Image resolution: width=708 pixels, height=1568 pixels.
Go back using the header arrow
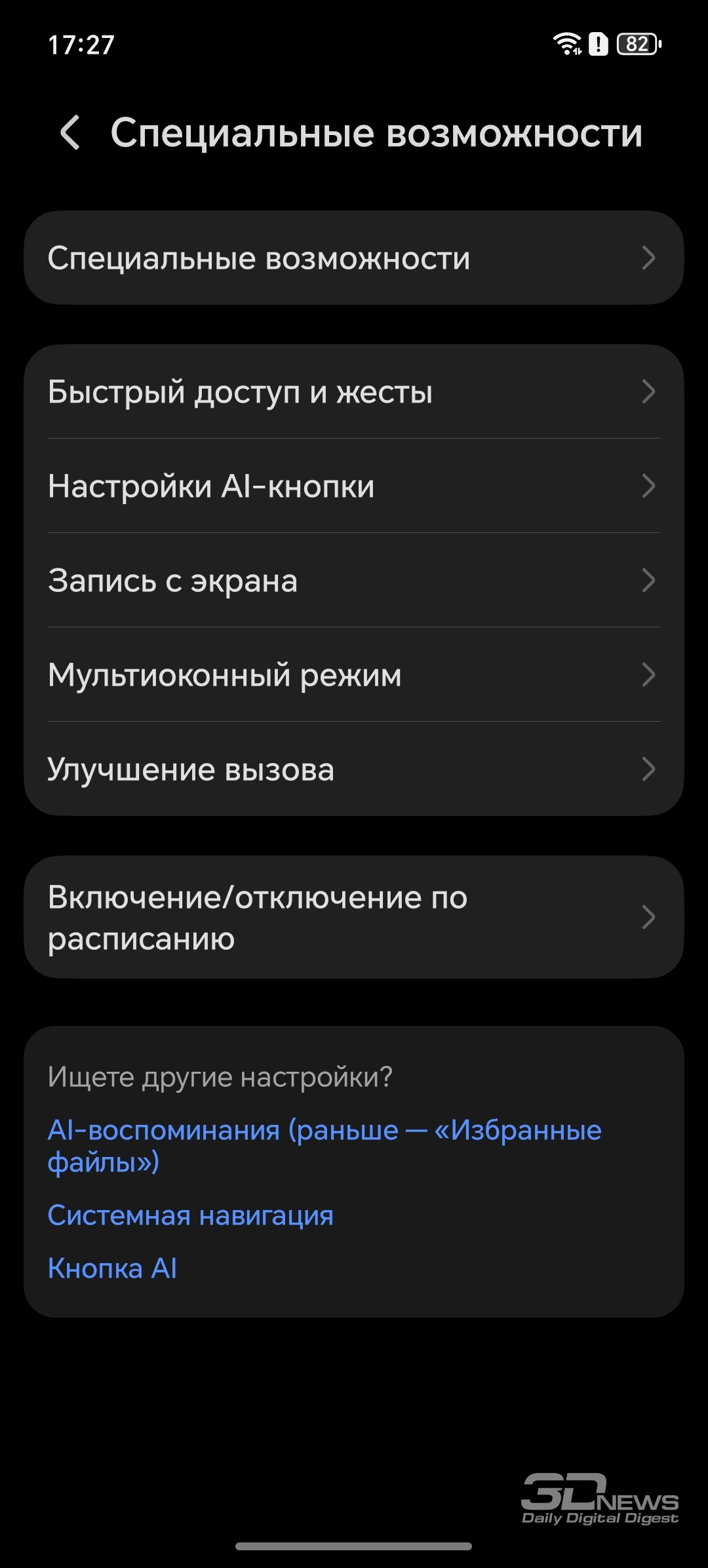click(71, 132)
